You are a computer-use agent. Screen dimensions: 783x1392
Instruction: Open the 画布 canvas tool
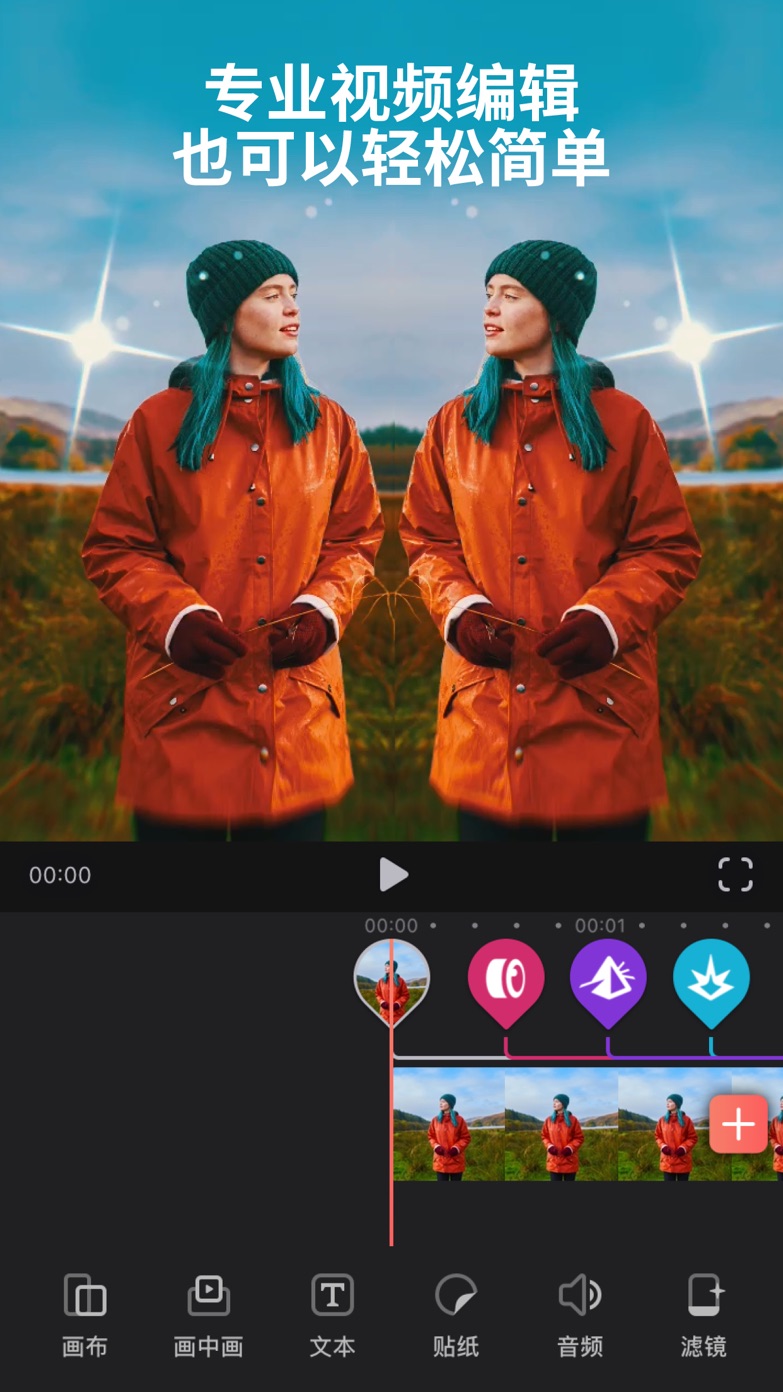point(85,1314)
